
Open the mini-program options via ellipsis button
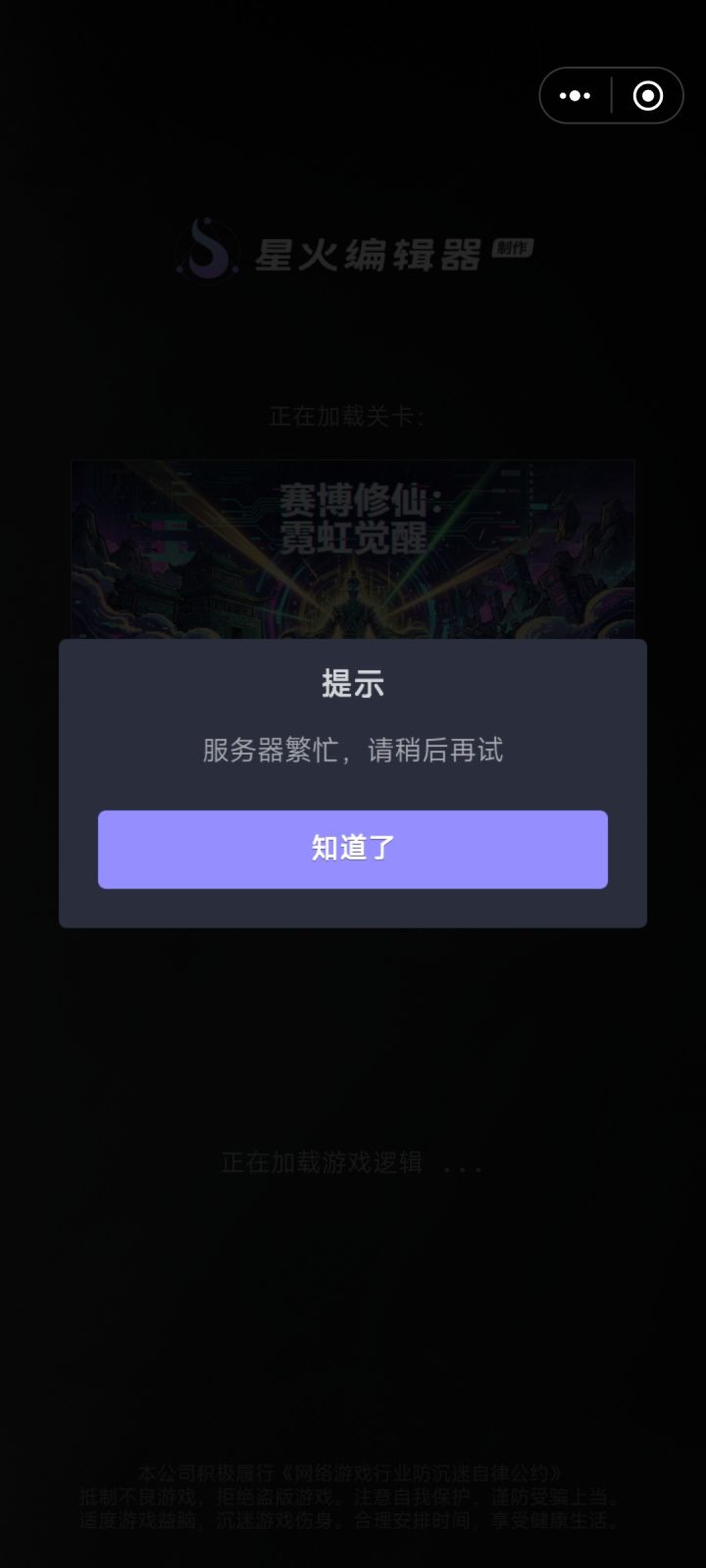[574, 95]
